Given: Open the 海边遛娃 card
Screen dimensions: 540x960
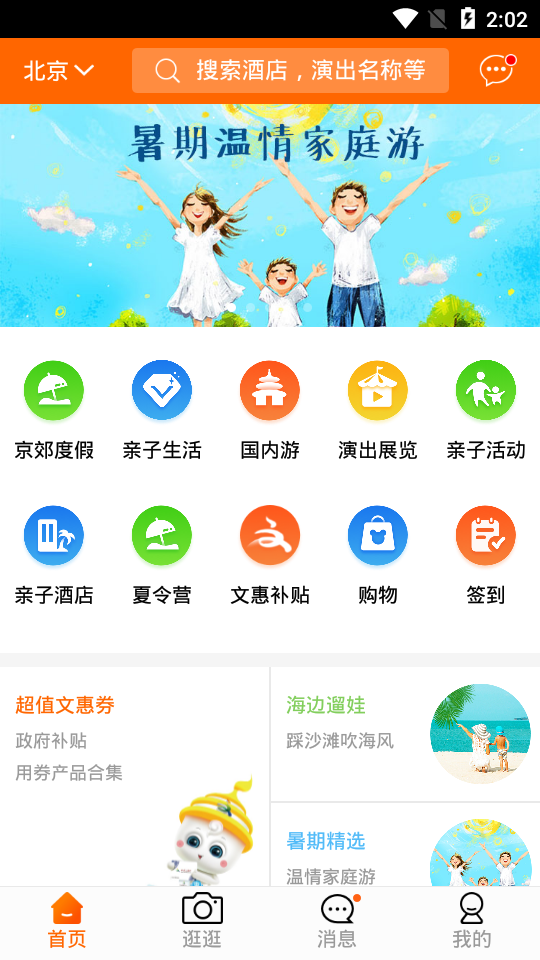Looking at the screenshot, I should click(x=405, y=734).
